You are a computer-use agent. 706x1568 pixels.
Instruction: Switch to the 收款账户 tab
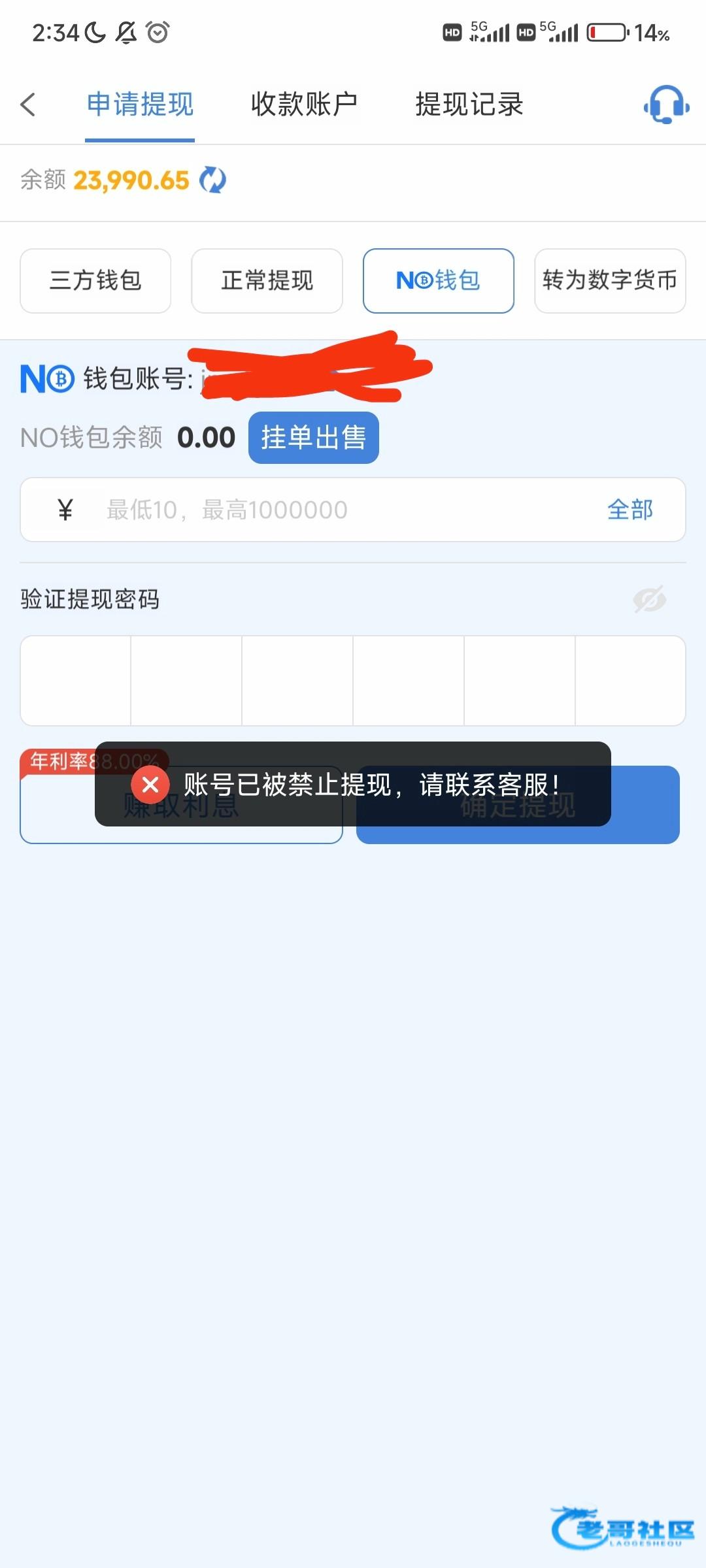304,105
